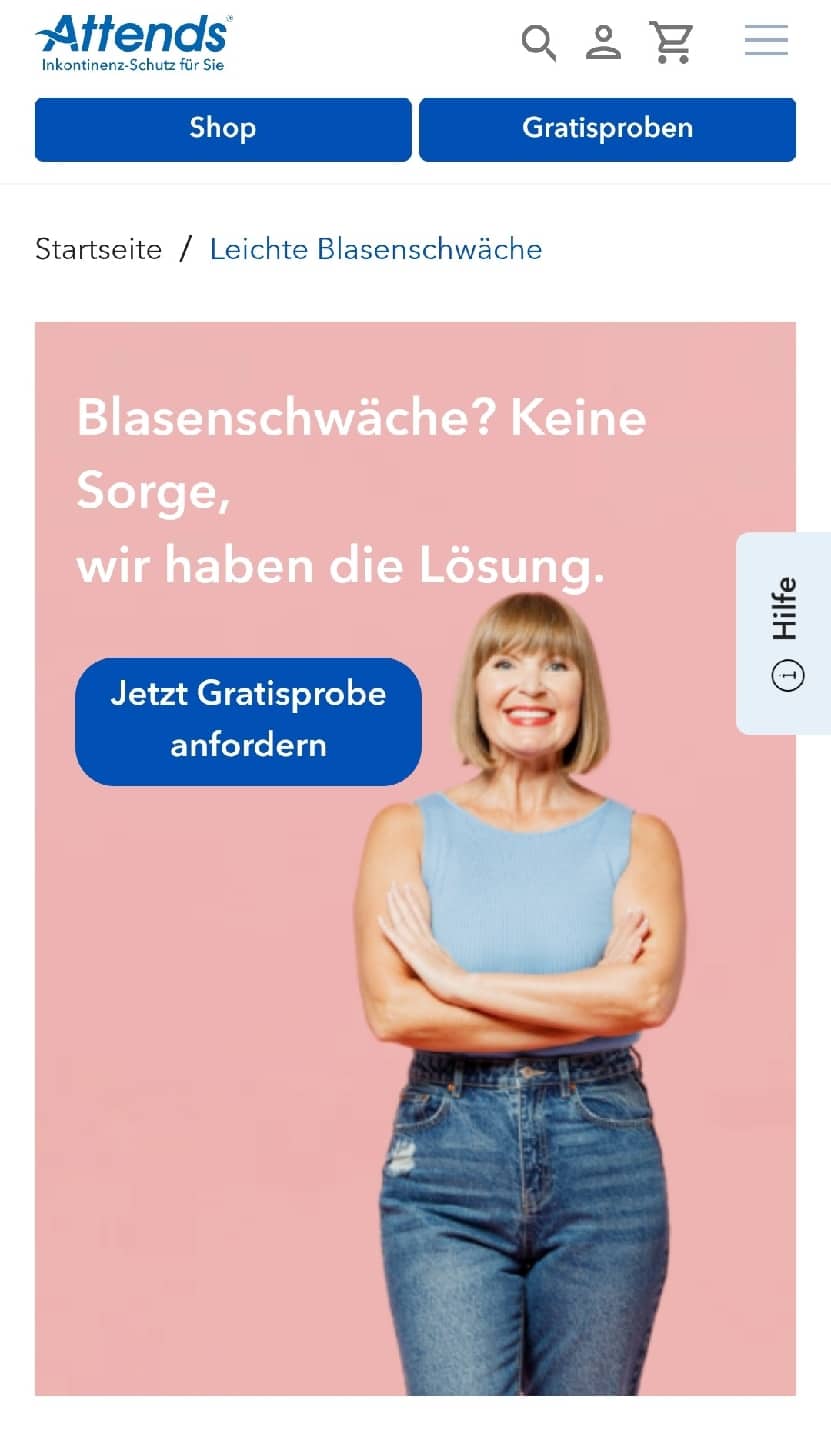Viewport: 831px width, 1440px height.
Task: Open the user account icon
Action: click(x=603, y=42)
